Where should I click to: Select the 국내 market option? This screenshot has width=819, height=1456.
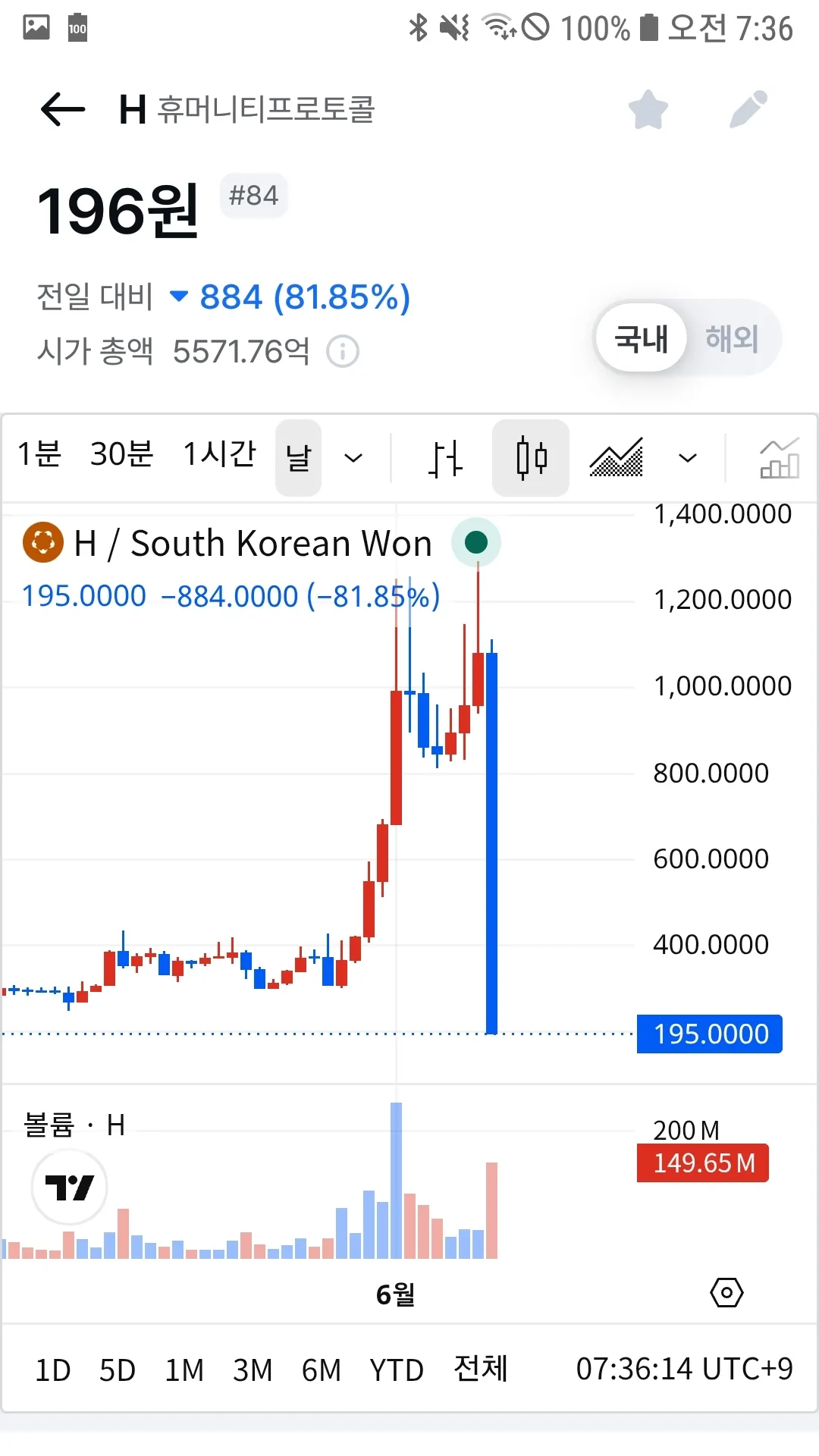(x=641, y=338)
